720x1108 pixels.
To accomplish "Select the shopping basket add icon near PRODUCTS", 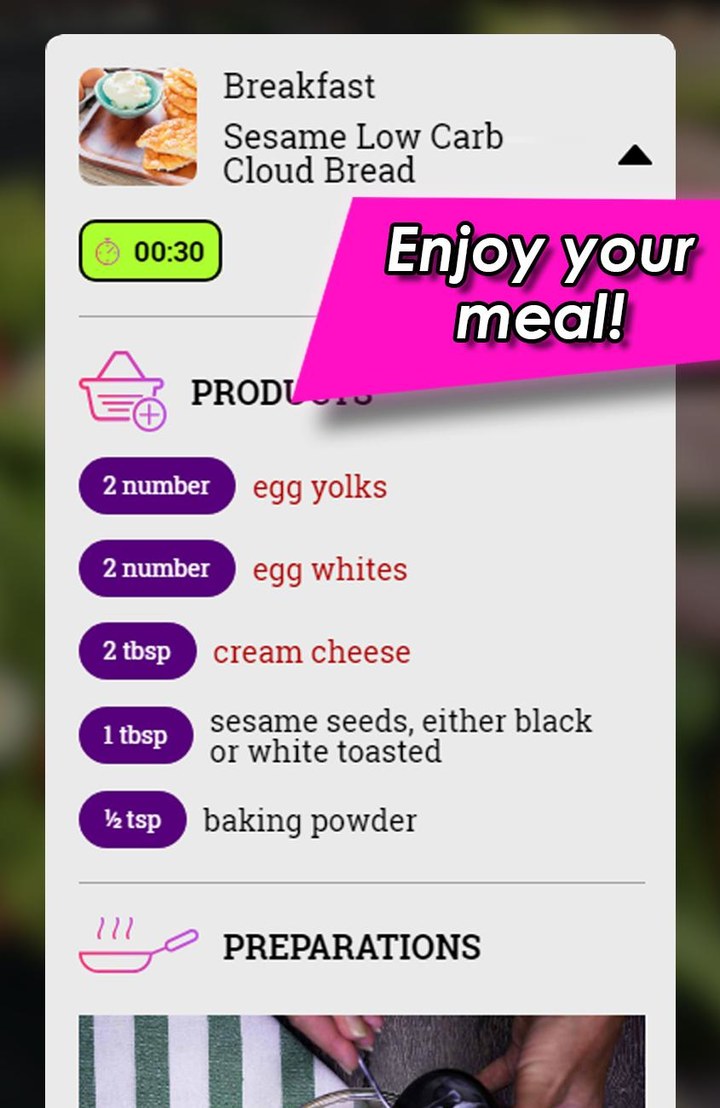I will 122,390.
